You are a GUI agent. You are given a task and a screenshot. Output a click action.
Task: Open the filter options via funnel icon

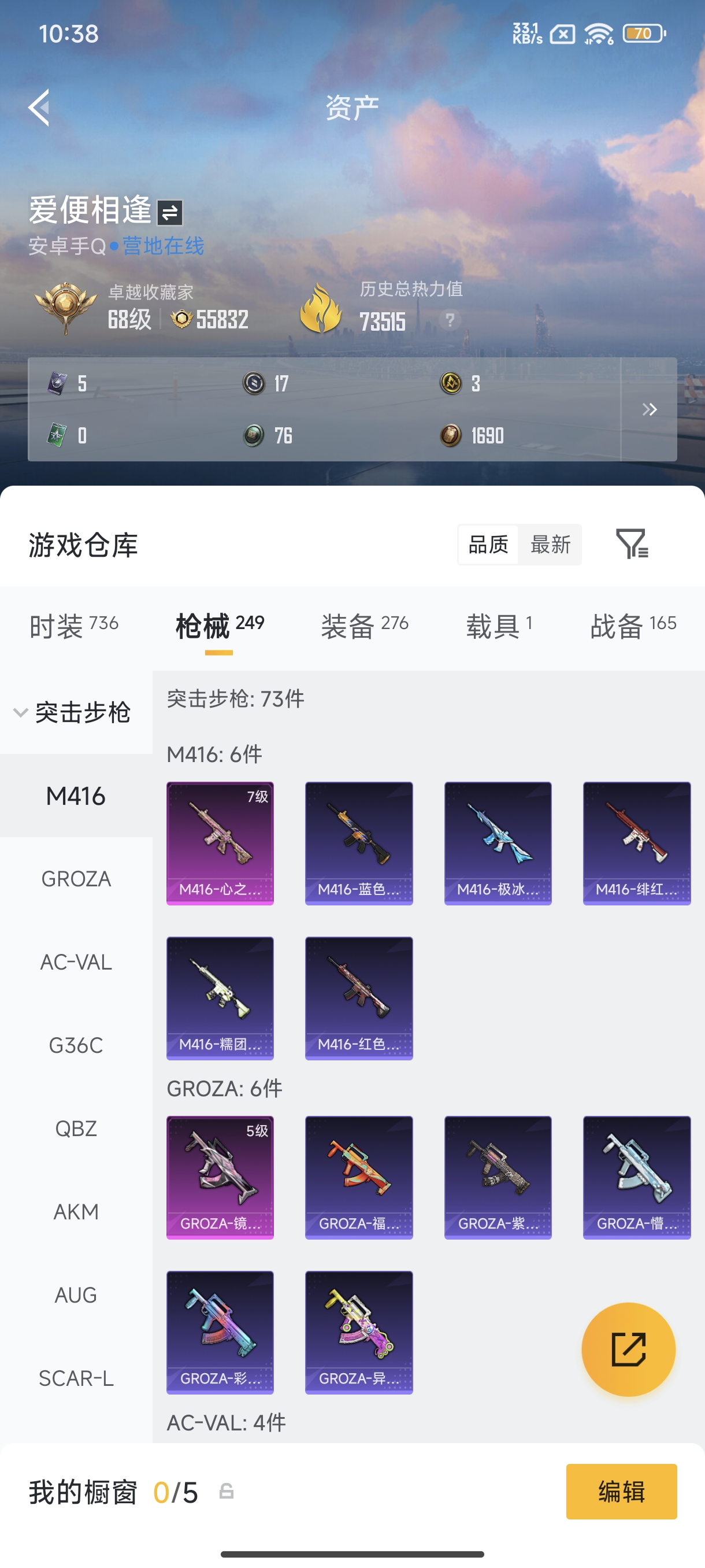633,544
